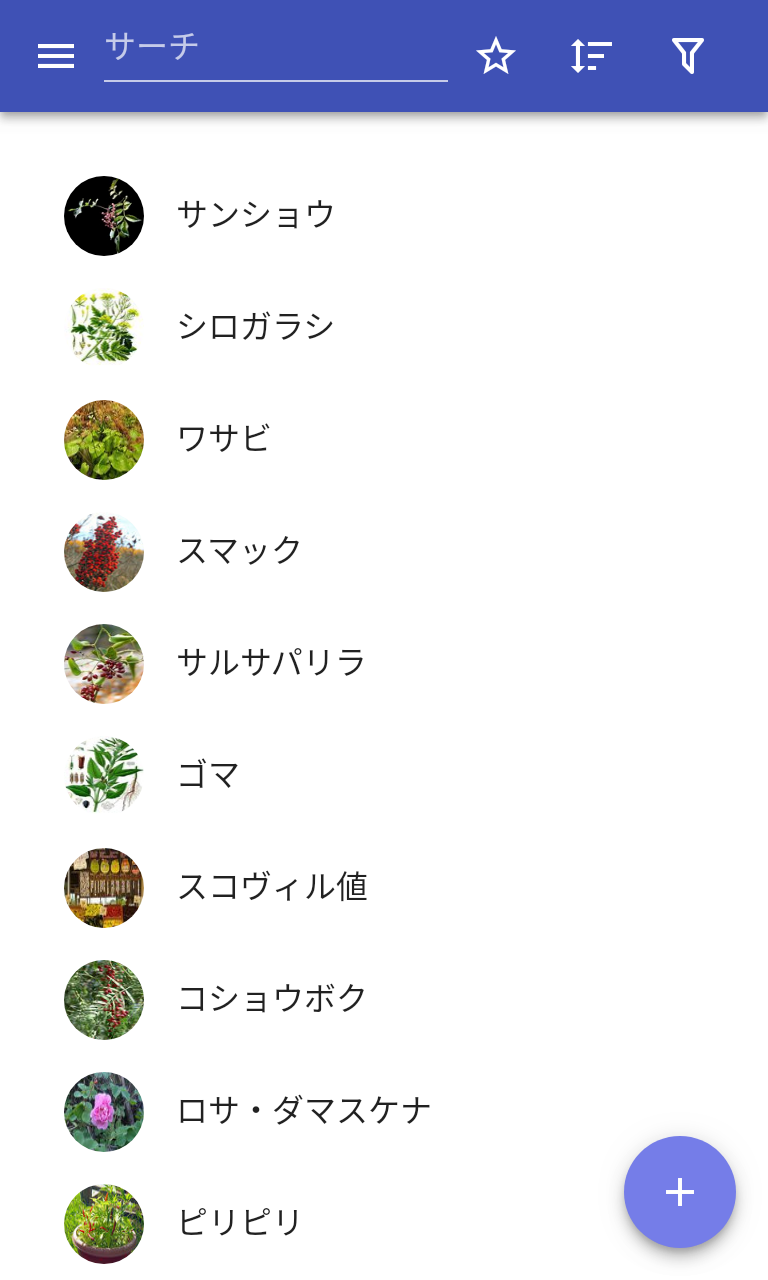Select the ワサビ list item

[224, 440]
